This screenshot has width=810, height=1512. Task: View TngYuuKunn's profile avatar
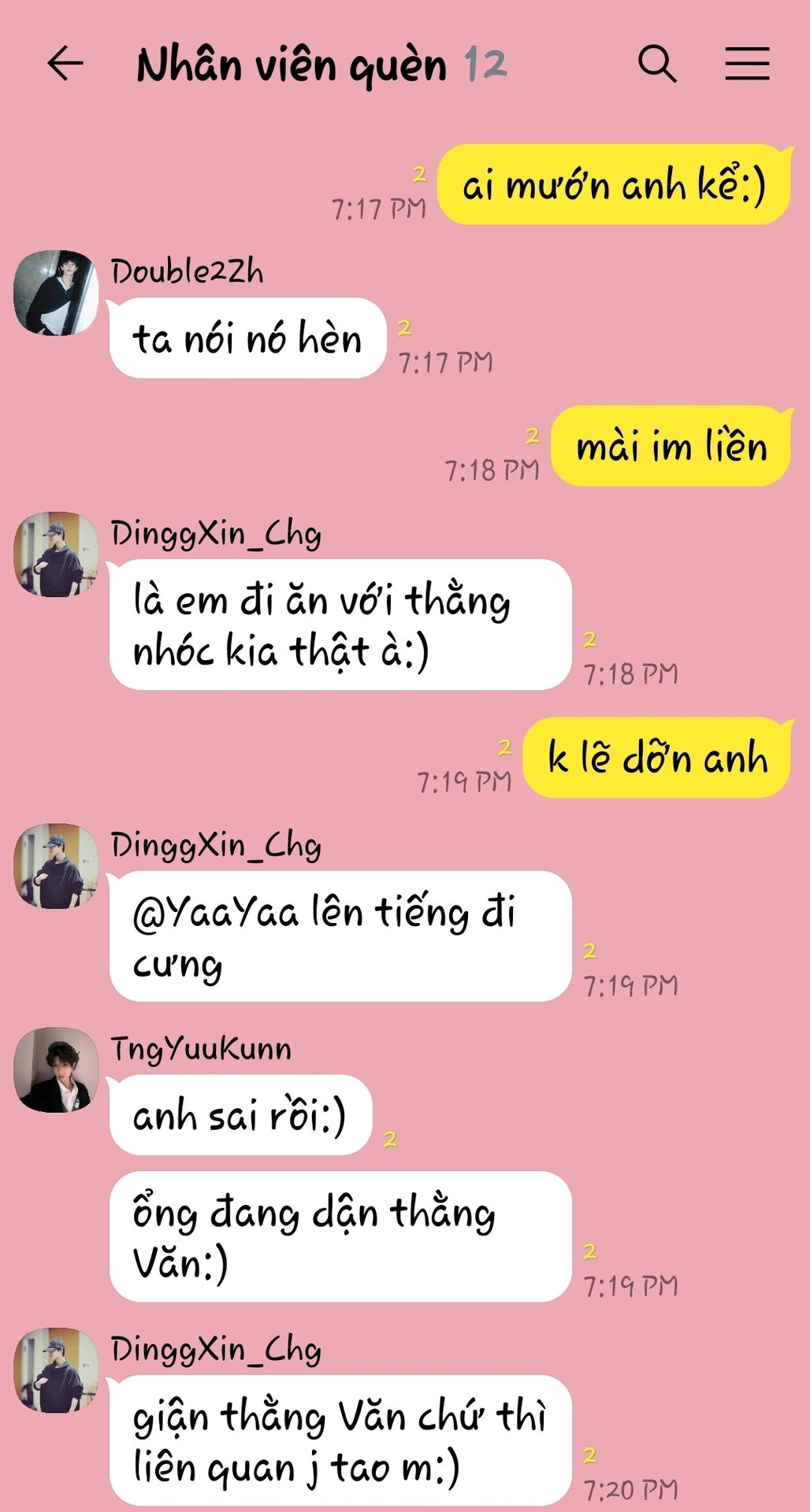pyautogui.click(x=56, y=1069)
